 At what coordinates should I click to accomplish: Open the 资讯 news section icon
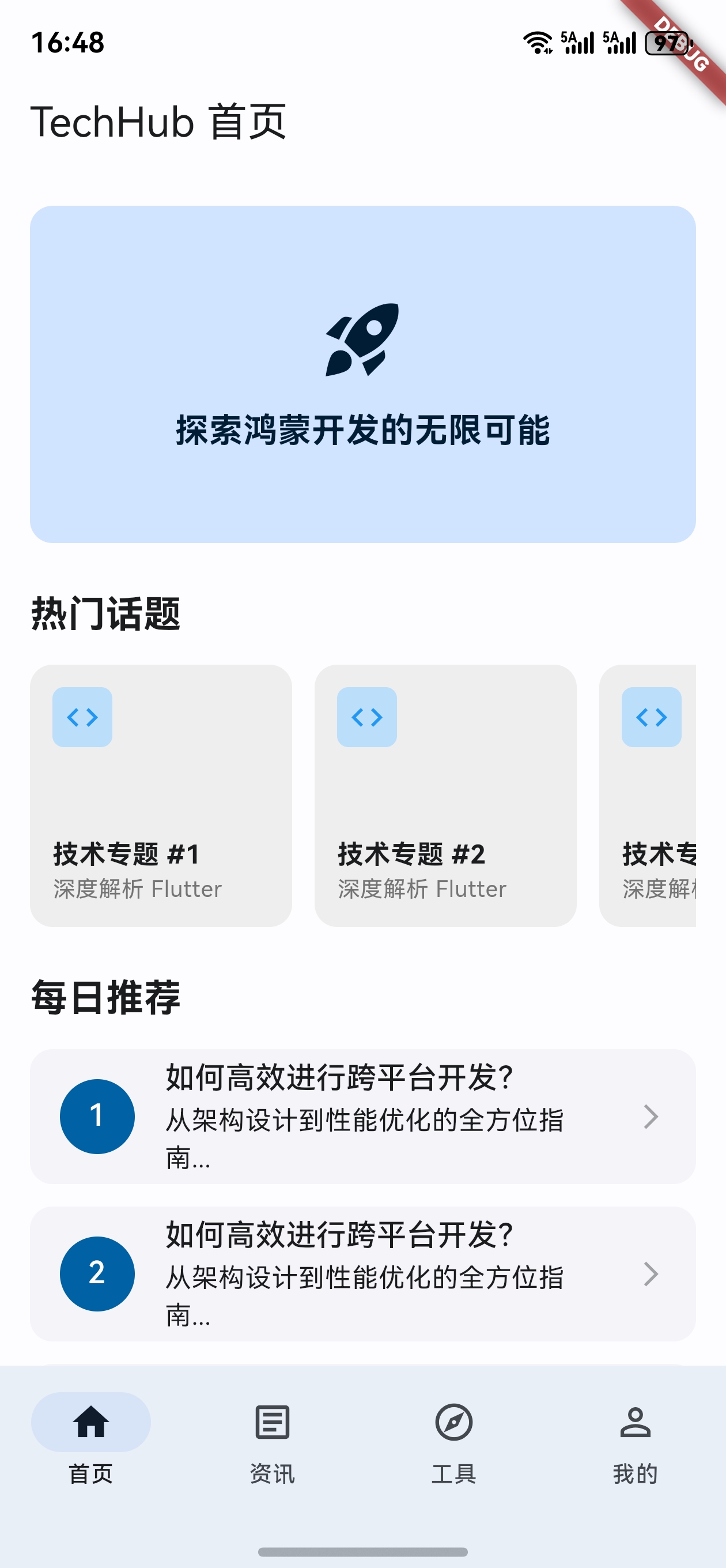click(x=272, y=1423)
